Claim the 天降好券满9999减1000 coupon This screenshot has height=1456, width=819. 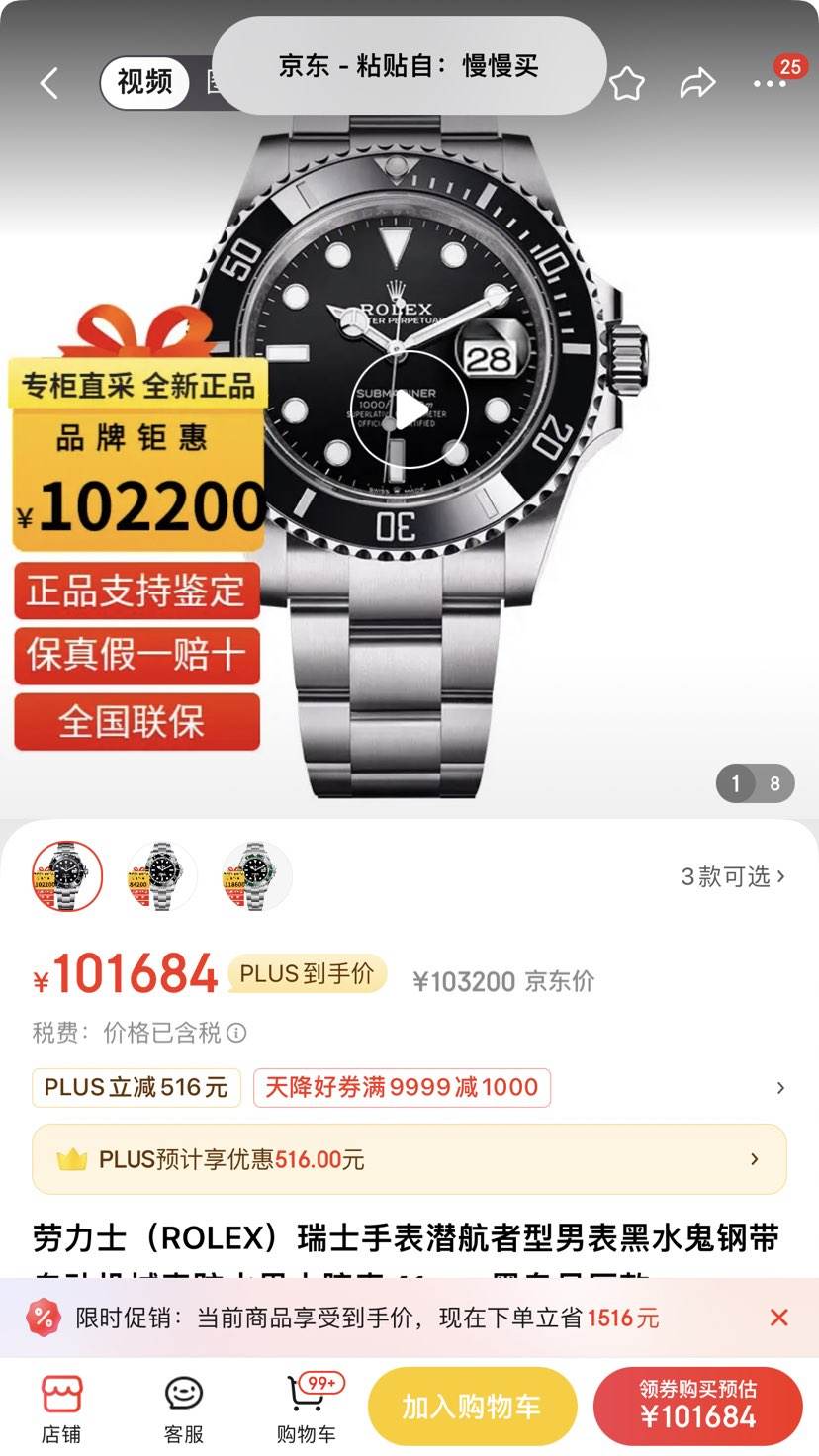click(x=403, y=1087)
